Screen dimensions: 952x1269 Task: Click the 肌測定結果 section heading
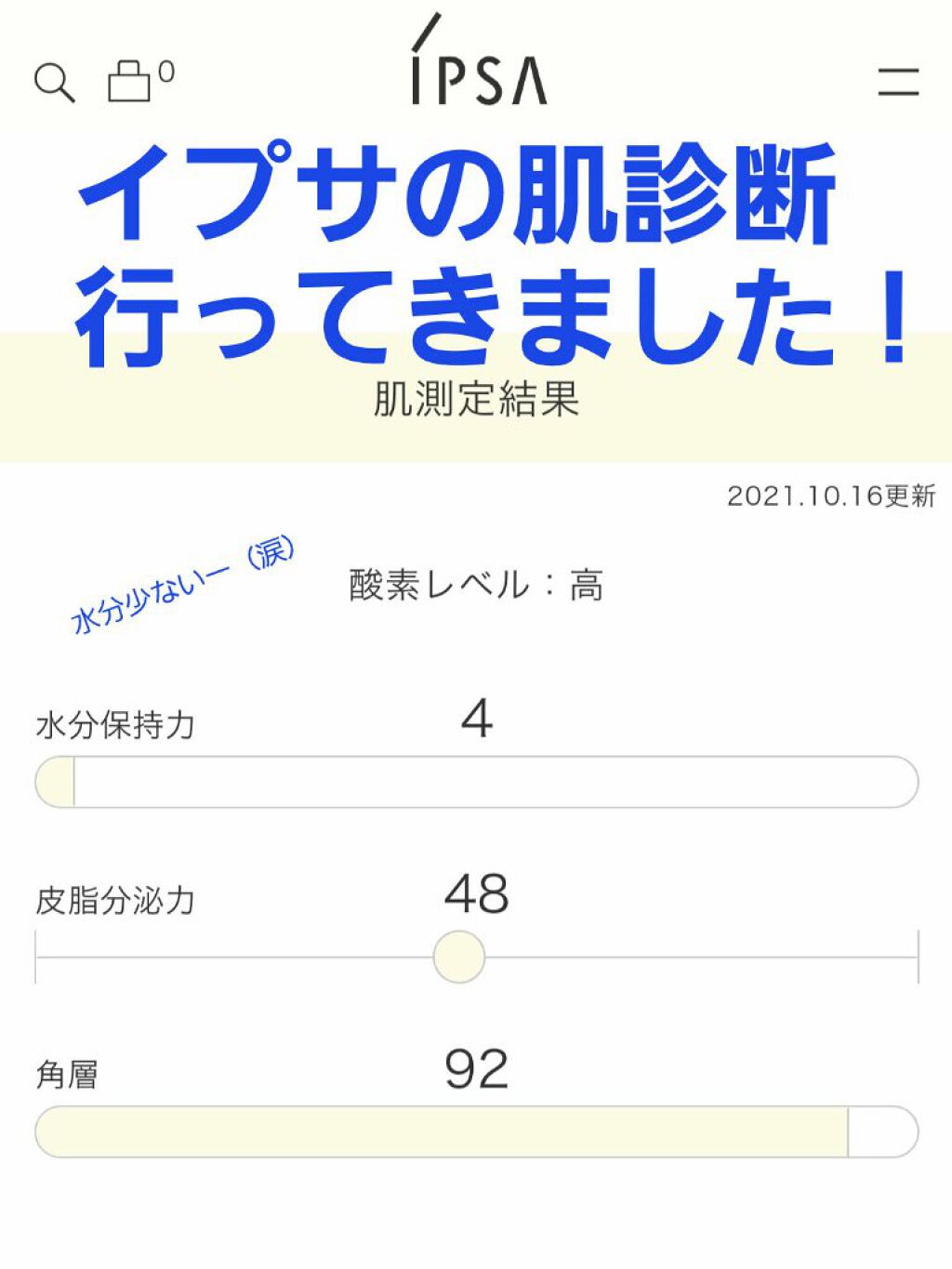[476, 398]
